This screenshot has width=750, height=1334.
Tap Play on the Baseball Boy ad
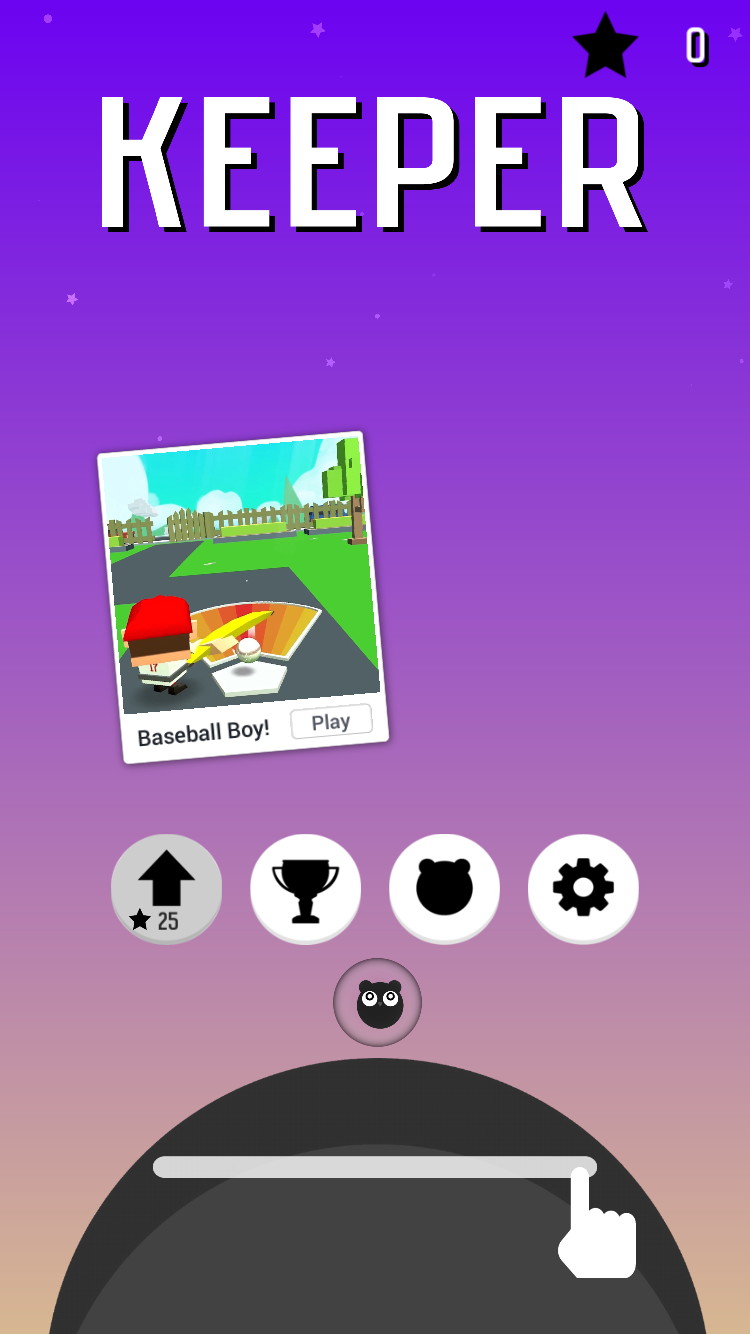(331, 722)
